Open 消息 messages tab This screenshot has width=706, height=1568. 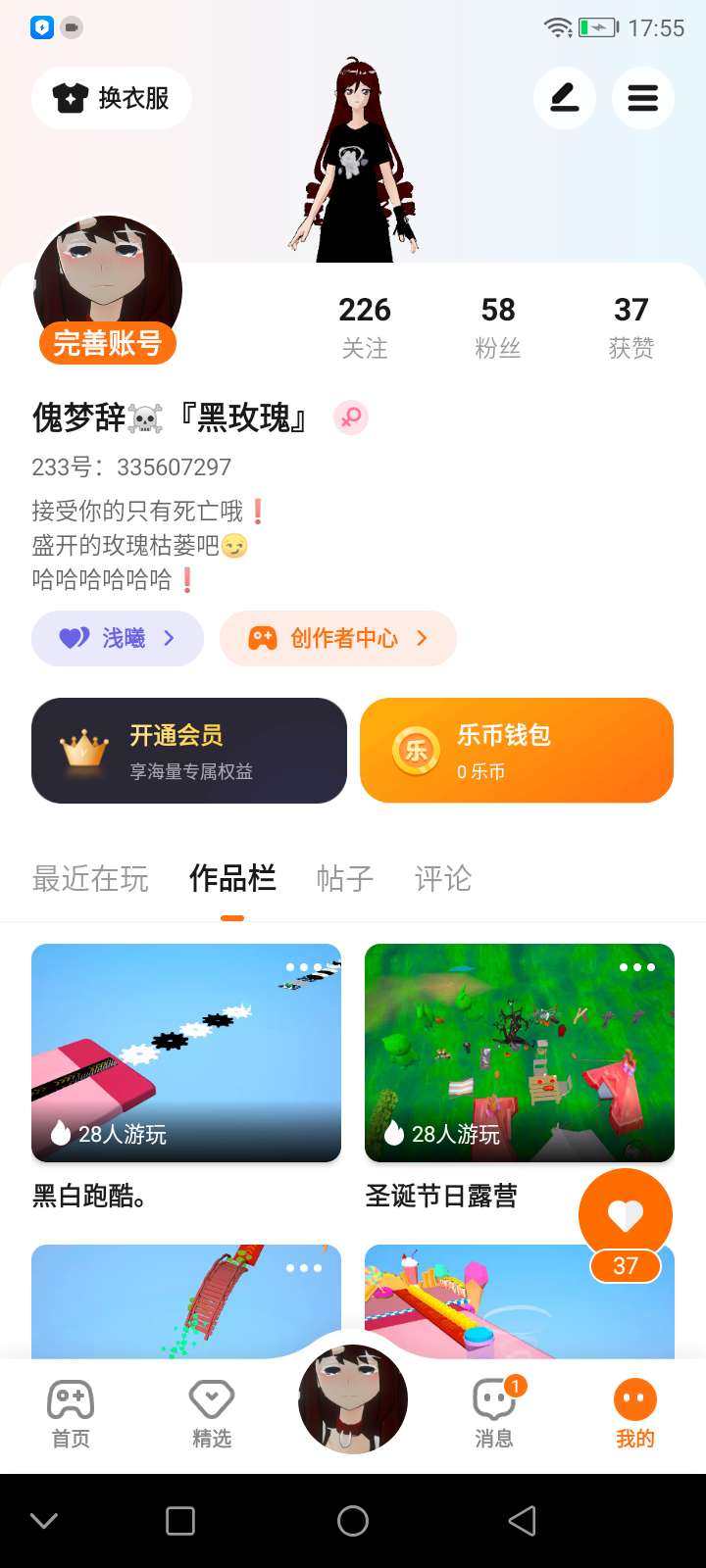[494, 1414]
